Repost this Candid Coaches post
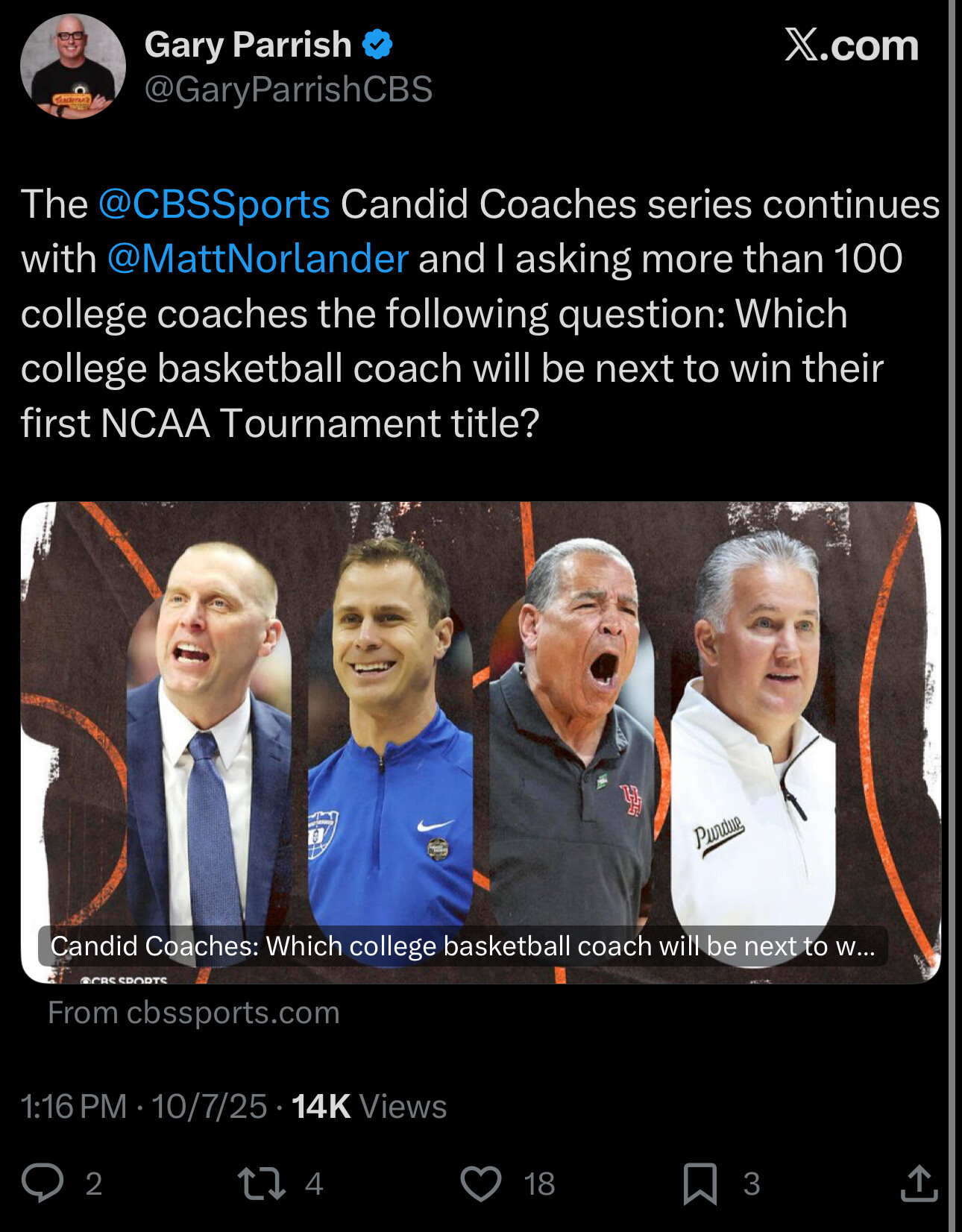Viewport: 962px width, 1232px height. click(x=262, y=1183)
